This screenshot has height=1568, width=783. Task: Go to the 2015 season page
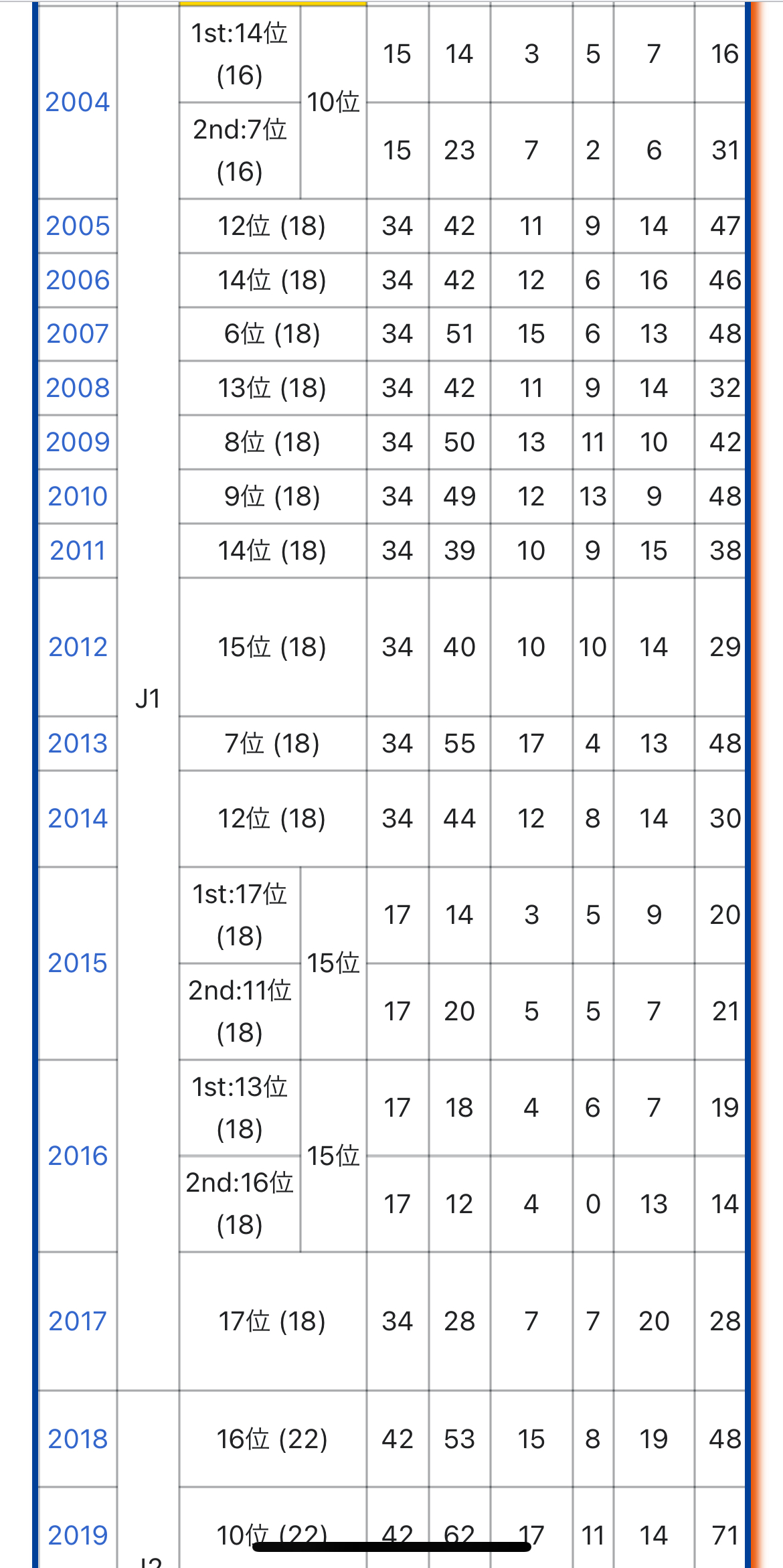pos(78,963)
